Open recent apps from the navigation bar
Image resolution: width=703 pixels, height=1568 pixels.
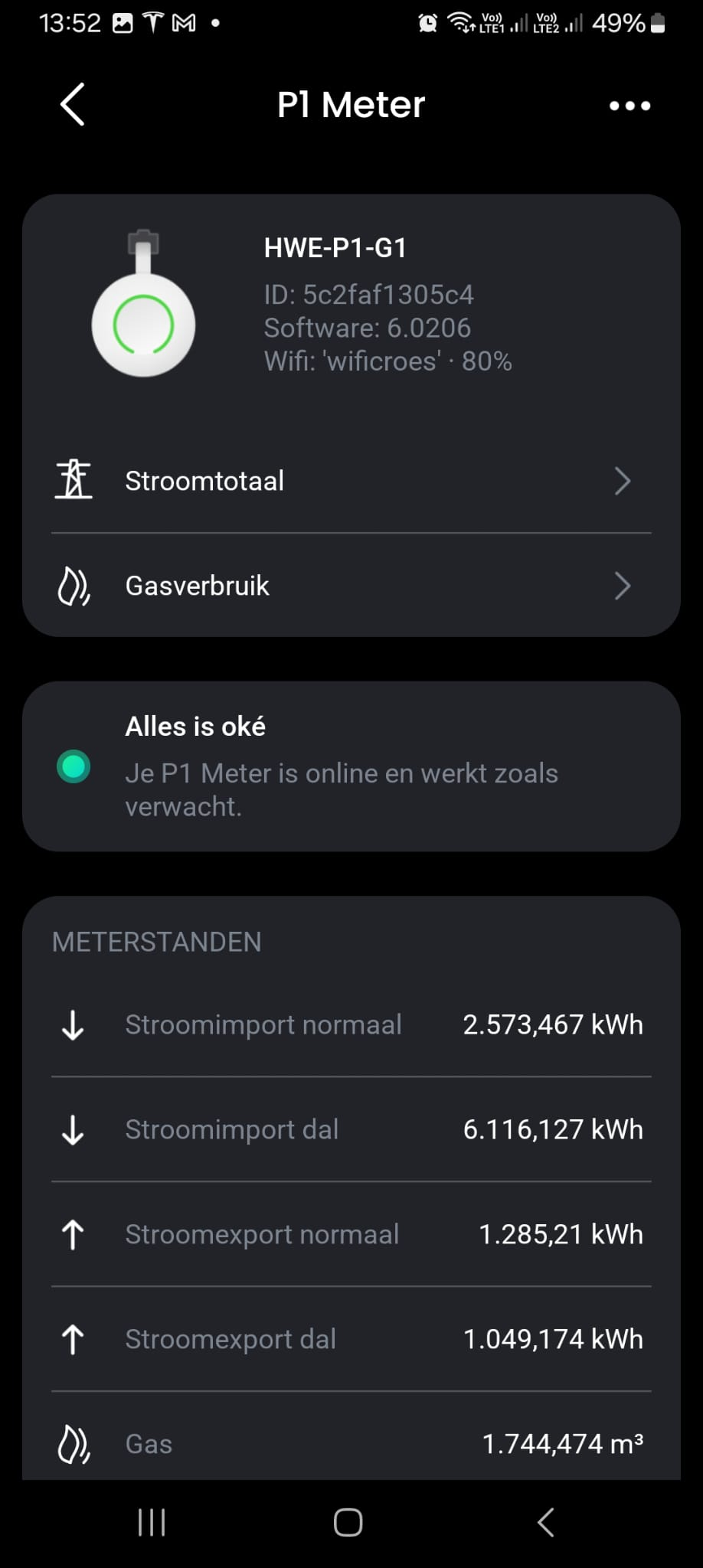(x=152, y=1522)
